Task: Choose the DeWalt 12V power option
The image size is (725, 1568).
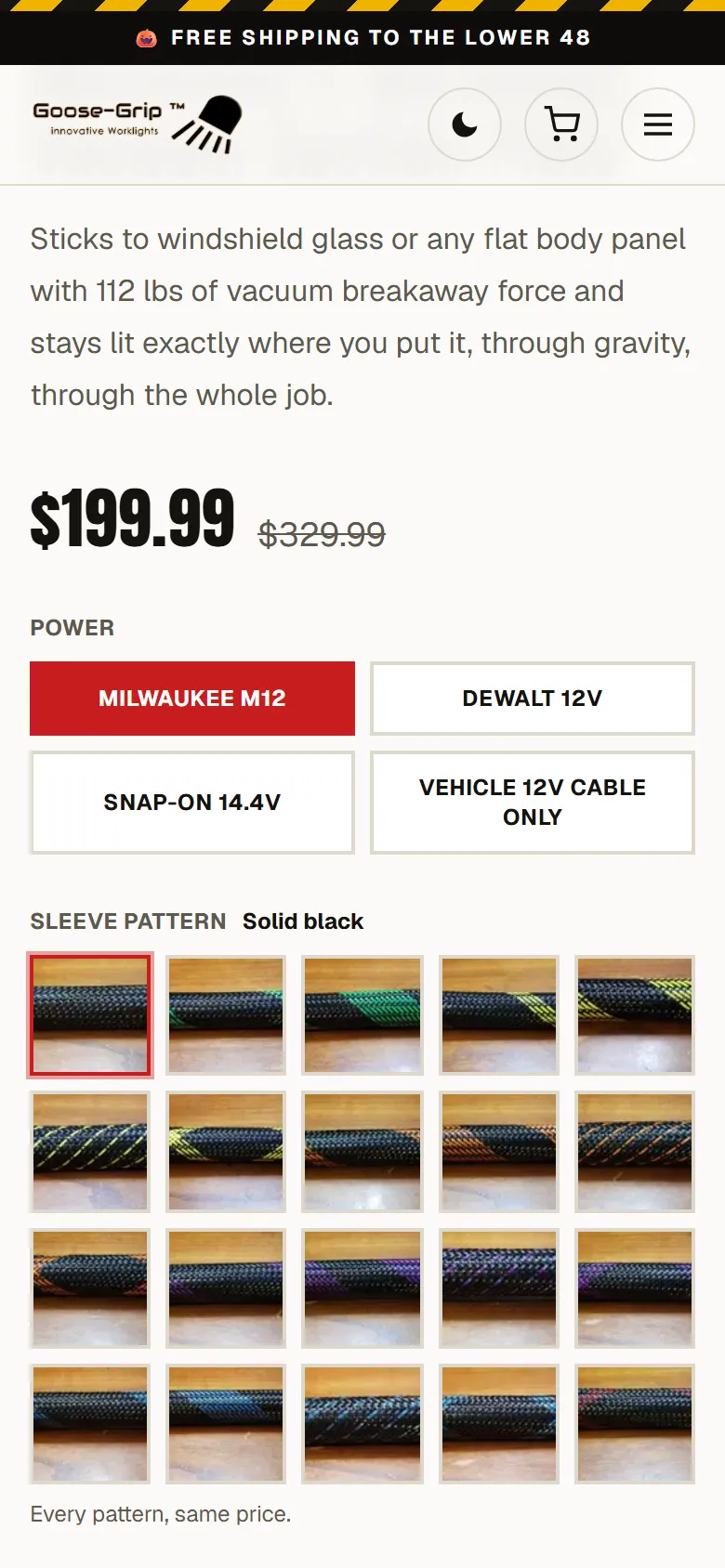Action: click(x=533, y=699)
